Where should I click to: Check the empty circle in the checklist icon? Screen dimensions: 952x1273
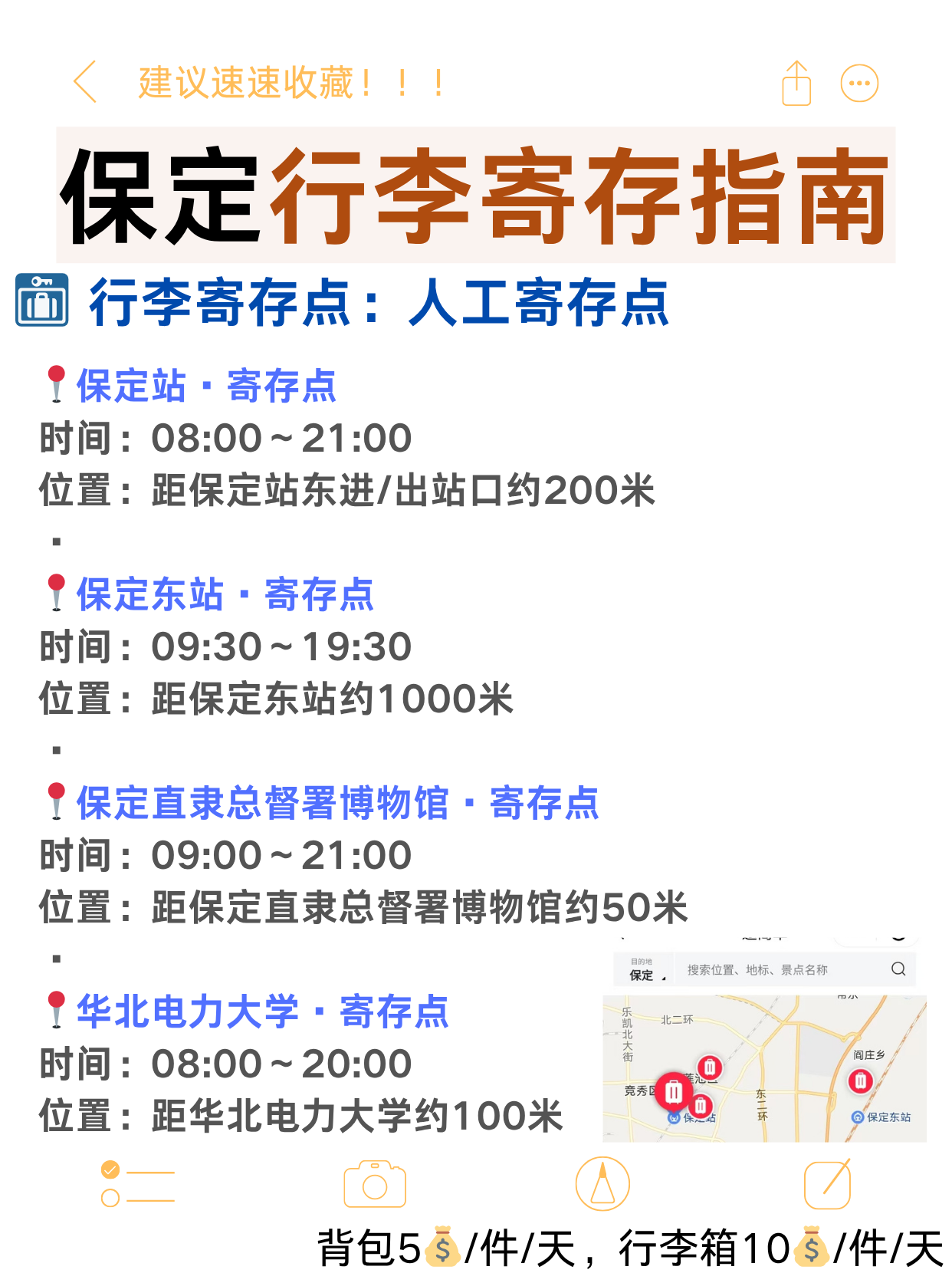[x=109, y=1196]
